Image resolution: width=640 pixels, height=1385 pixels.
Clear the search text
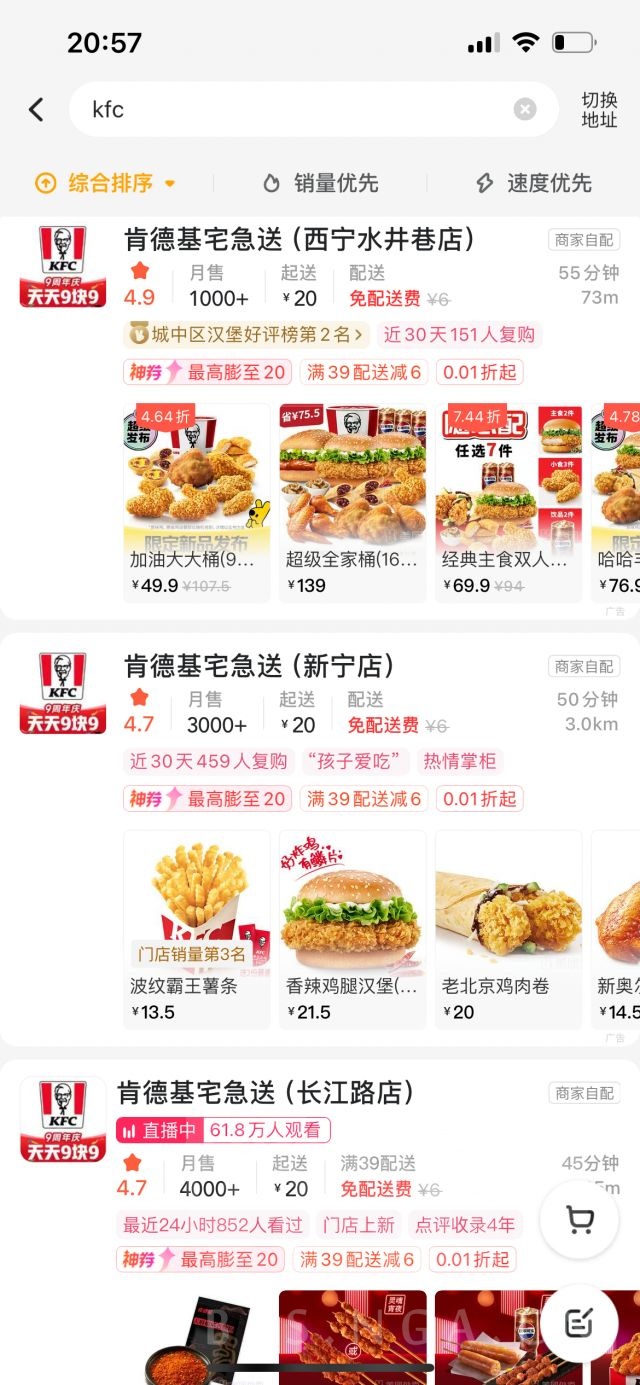click(525, 109)
